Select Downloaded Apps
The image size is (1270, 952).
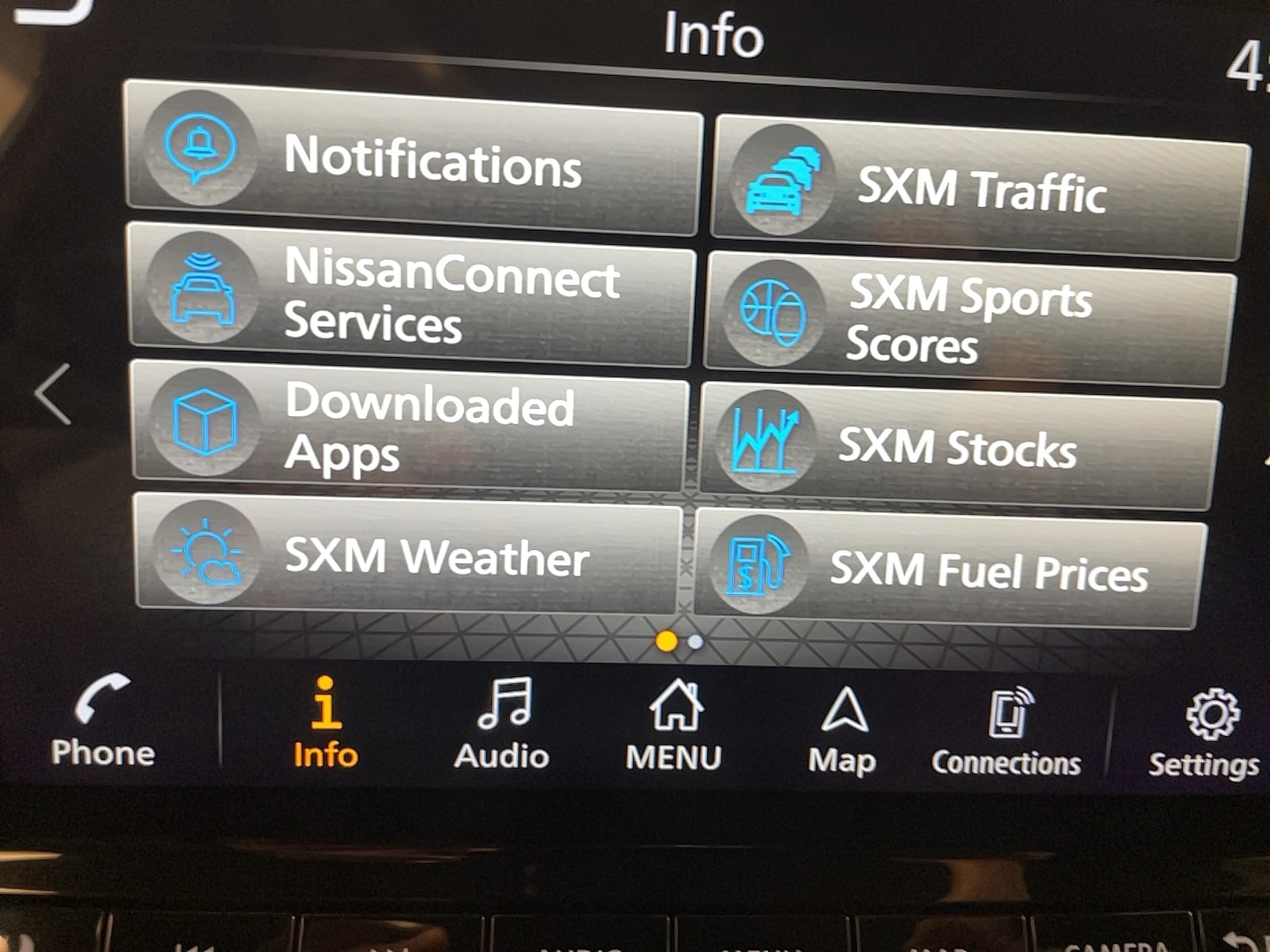tap(410, 427)
